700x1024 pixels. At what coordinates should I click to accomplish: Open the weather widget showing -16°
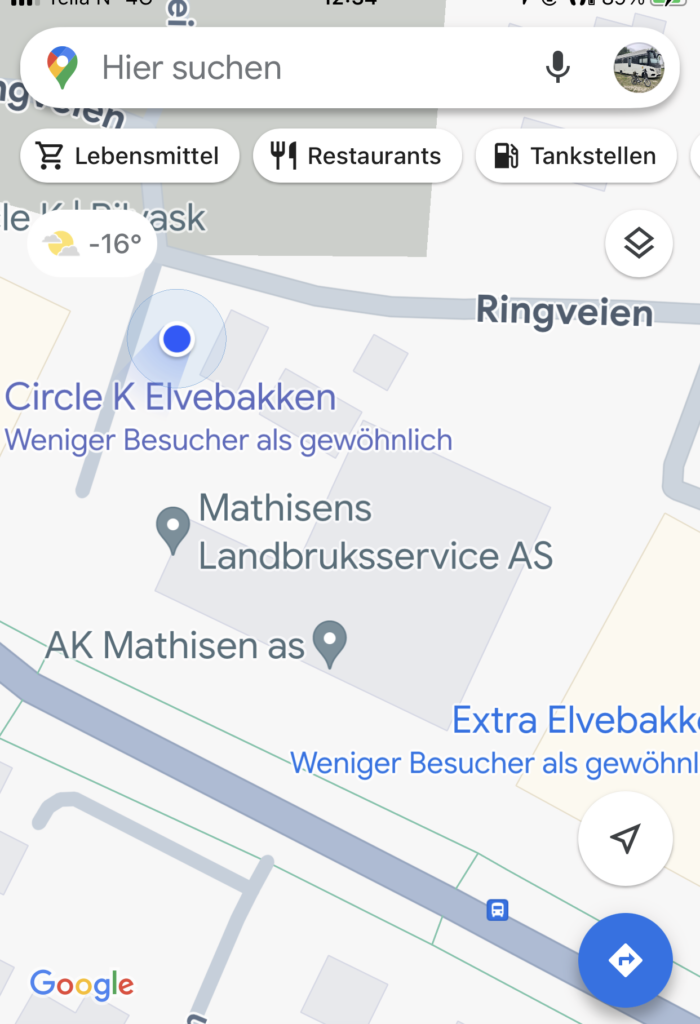(x=92, y=243)
